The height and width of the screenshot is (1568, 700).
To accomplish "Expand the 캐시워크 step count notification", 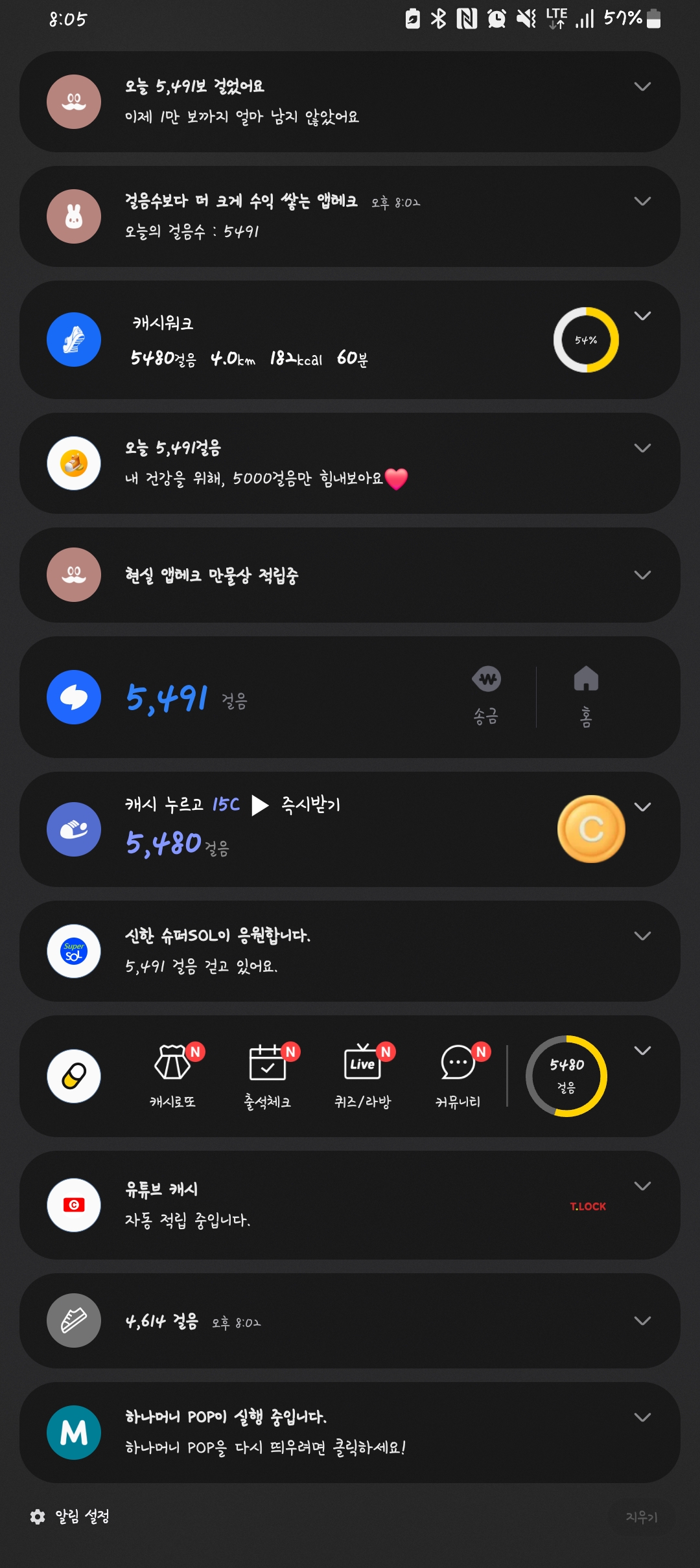I will point(642,316).
